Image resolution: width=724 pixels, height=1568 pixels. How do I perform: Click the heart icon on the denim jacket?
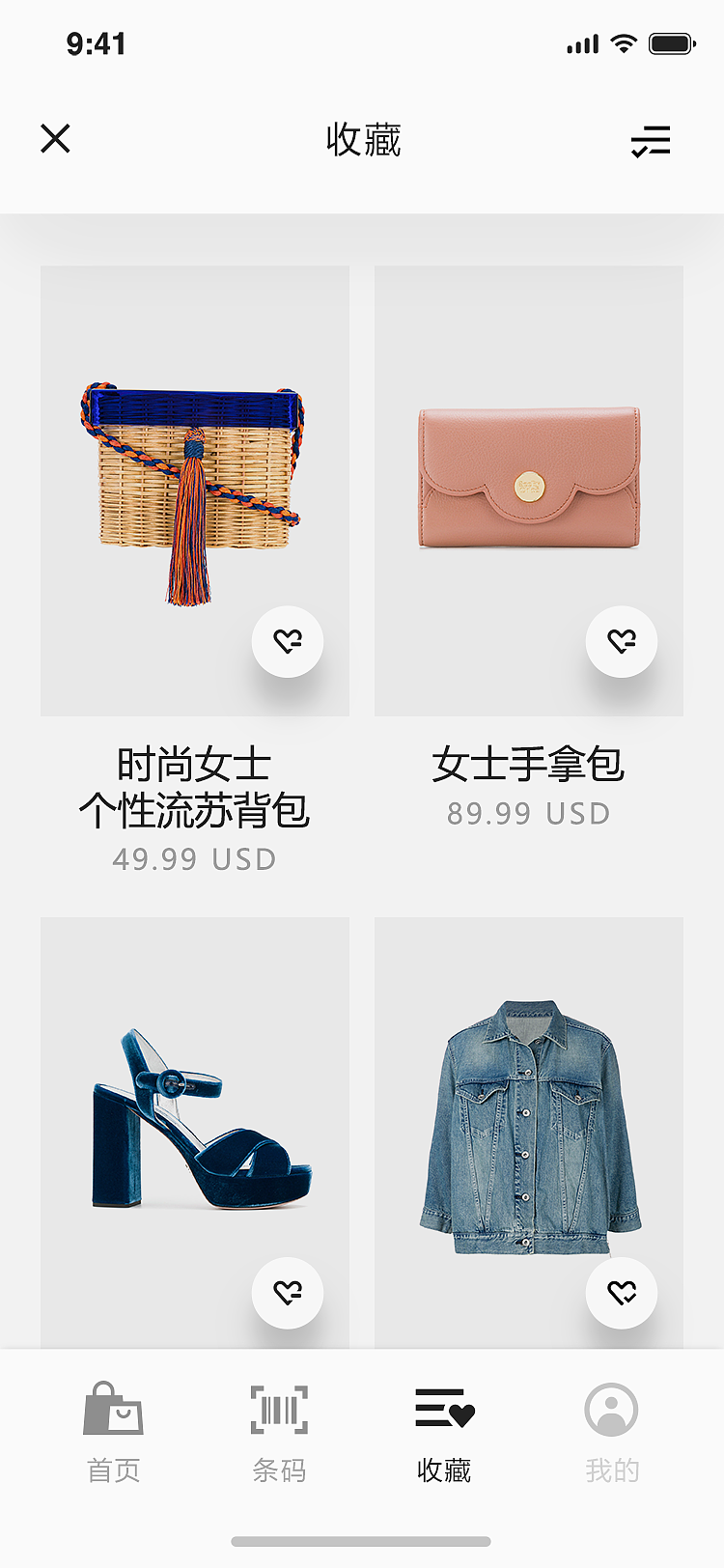coord(621,1293)
